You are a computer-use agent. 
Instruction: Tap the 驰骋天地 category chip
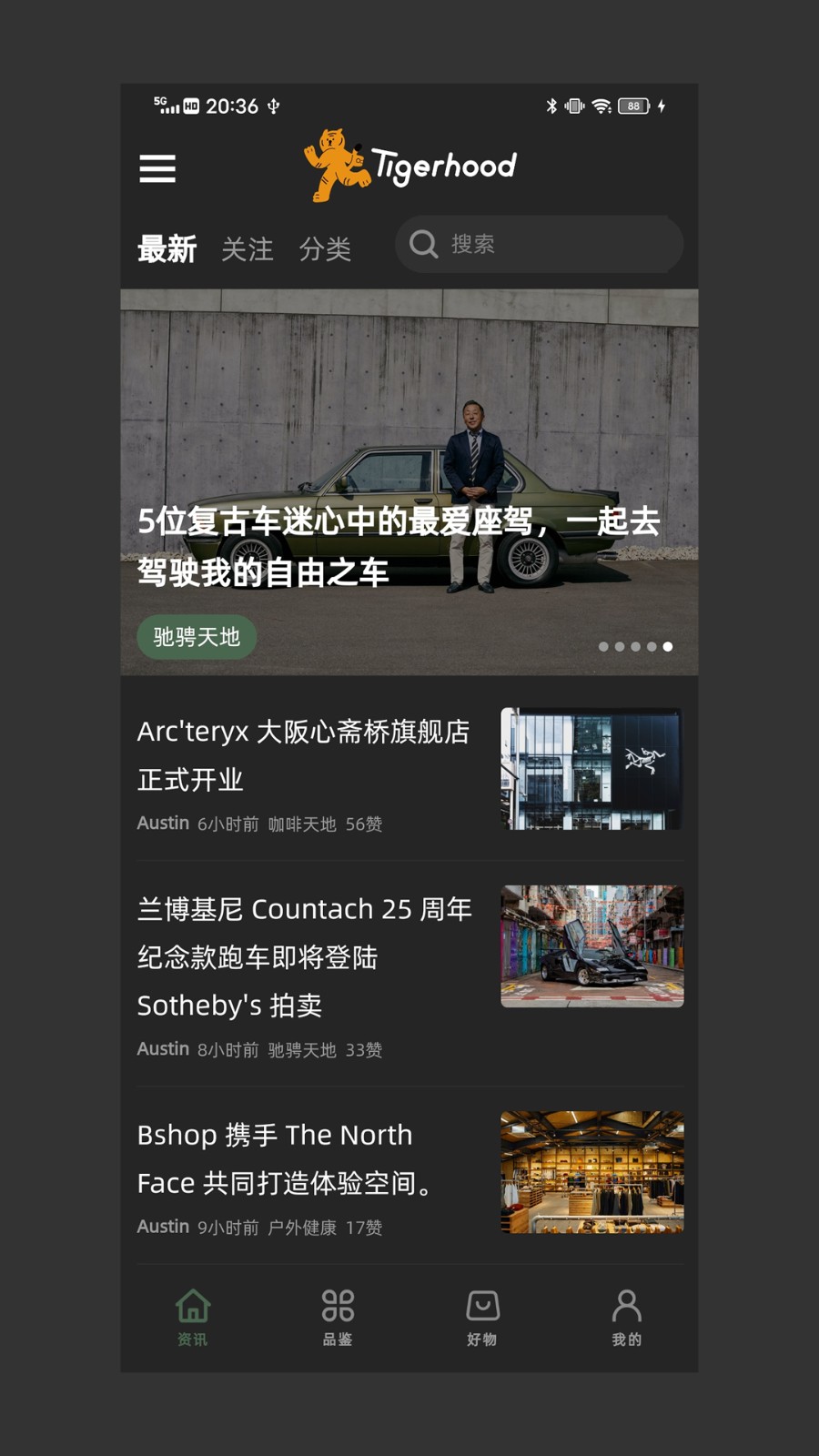click(197, 637)
